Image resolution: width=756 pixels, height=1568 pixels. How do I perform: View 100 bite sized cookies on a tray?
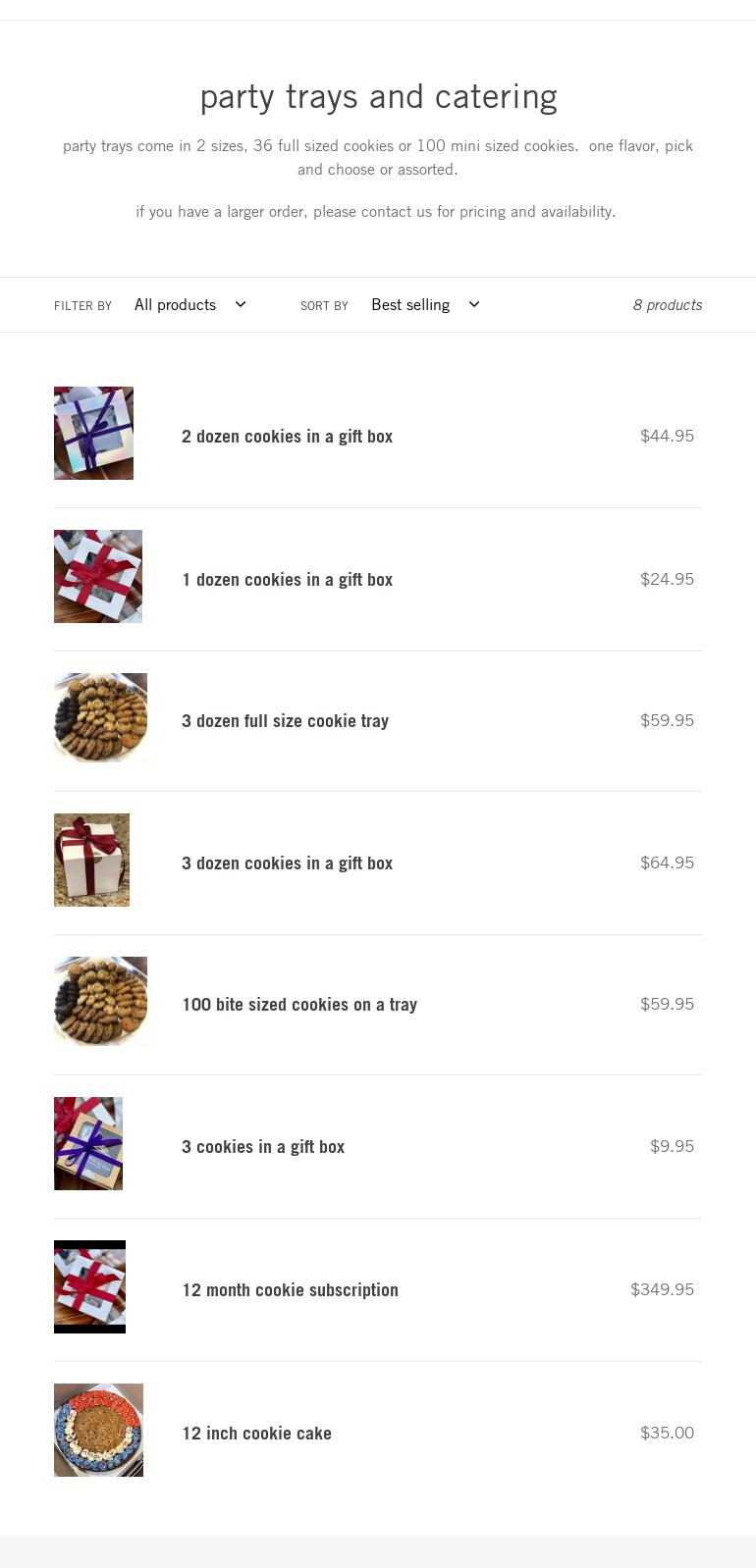pos(299,1005)
